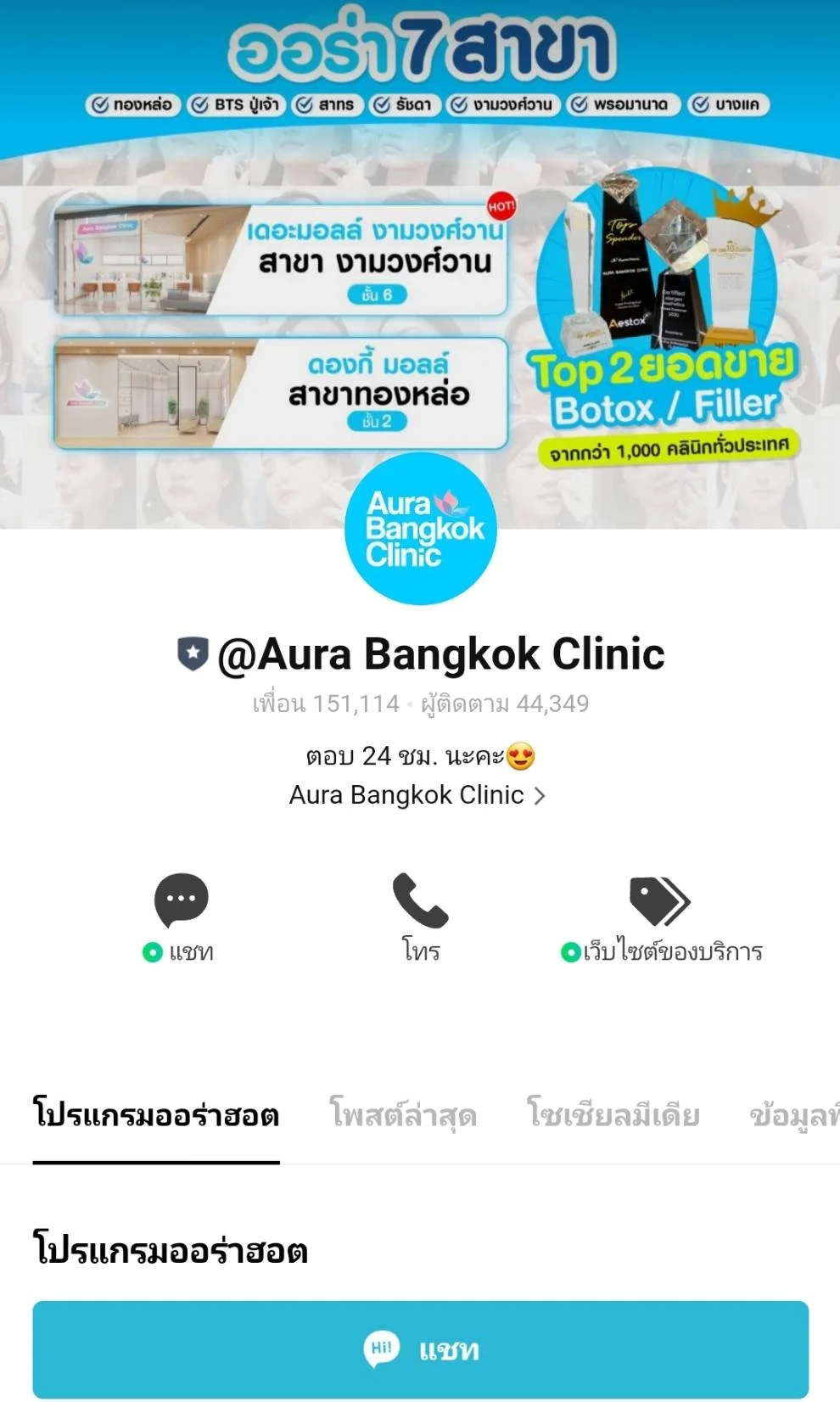The height and width of the screenshot is (1402, 840).
Task: Switch to โซเชียลมีเดีย tab
Action: pos(613,1113)
